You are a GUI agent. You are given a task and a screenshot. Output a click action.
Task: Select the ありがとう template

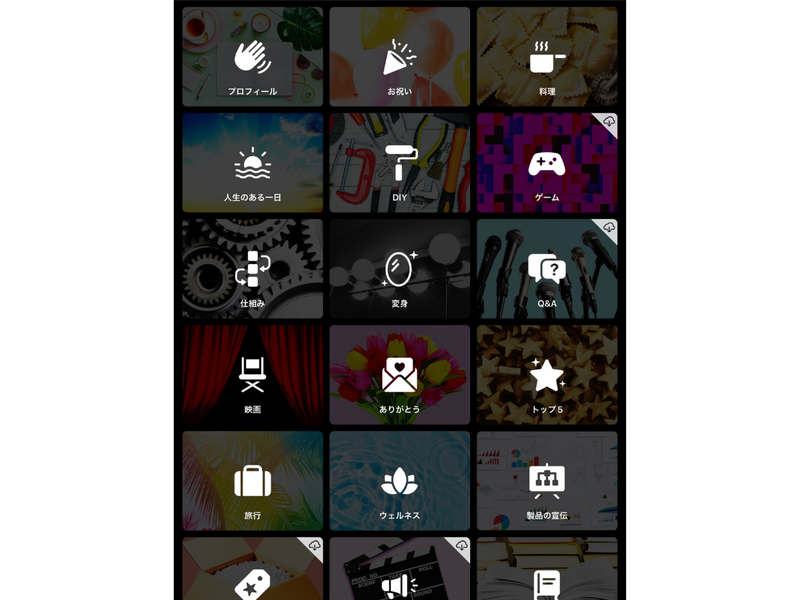tap(399, 375)
